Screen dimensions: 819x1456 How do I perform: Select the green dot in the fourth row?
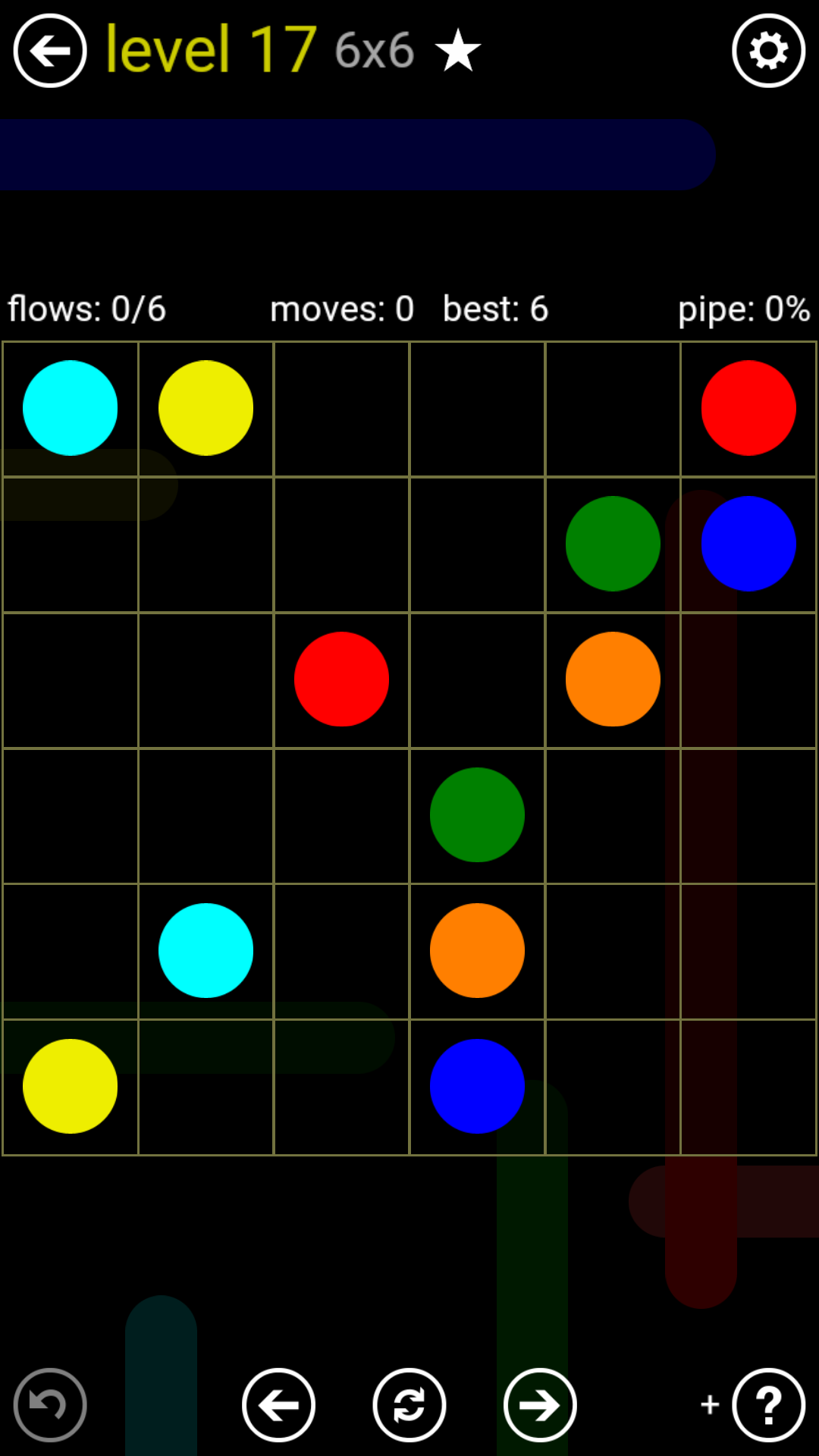tap(477, 815)
